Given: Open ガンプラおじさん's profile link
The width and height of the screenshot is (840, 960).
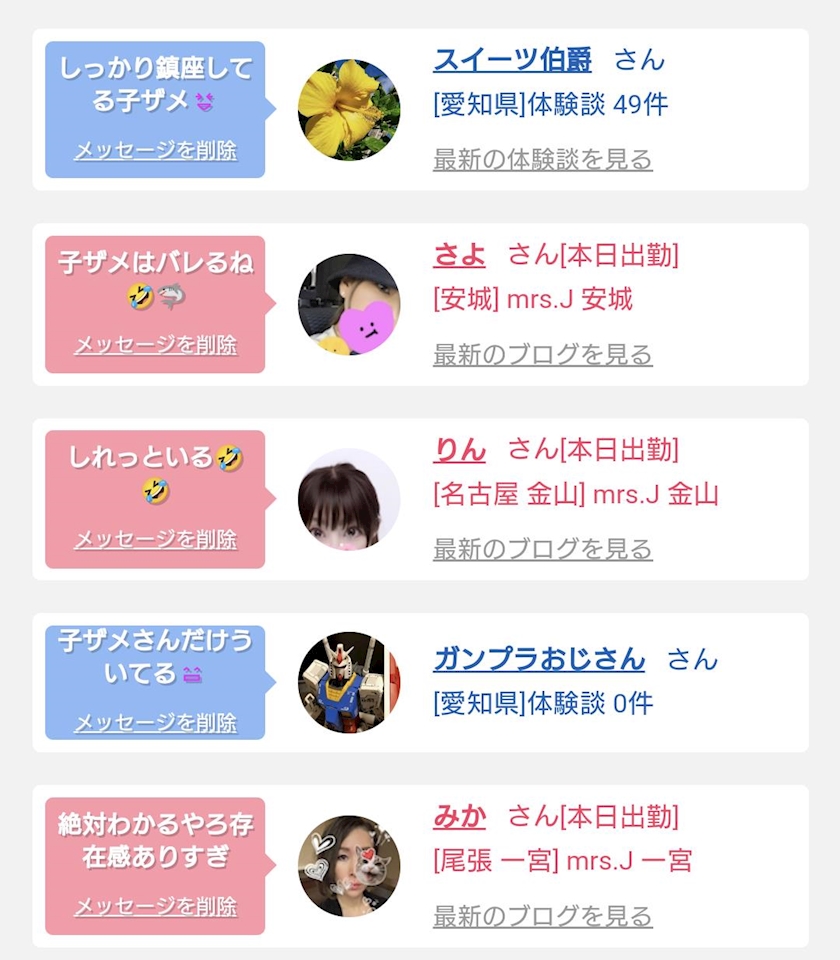Looking at the screenshot, I should coord(539,659).
